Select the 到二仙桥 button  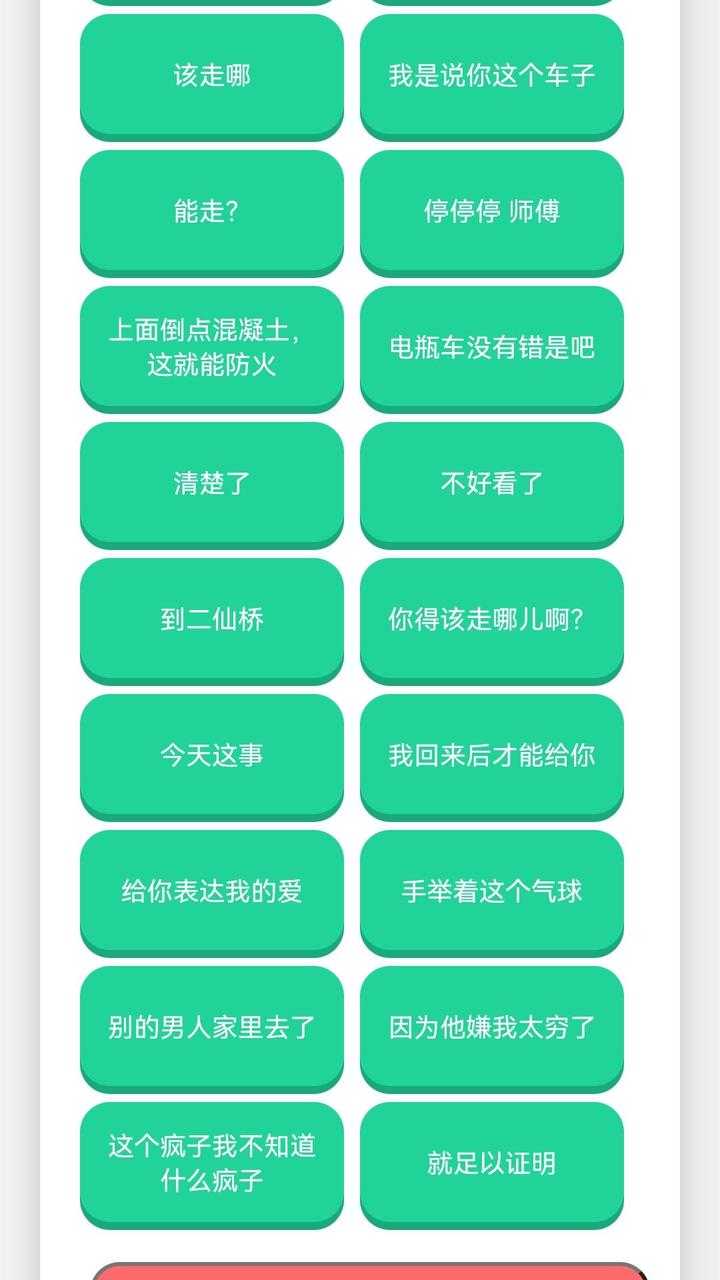click(212, 619)
